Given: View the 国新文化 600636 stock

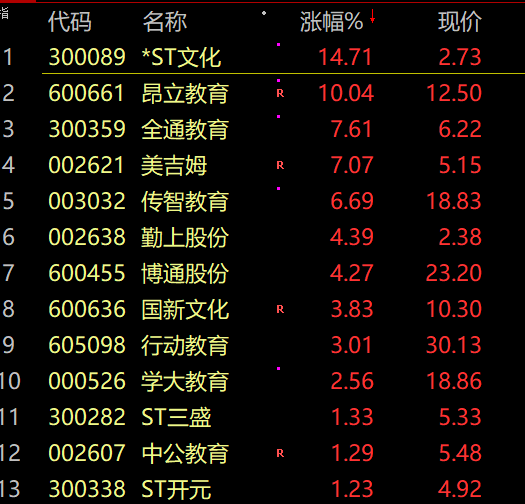Looking at the screenshot, I should click(x=262, y=309).
